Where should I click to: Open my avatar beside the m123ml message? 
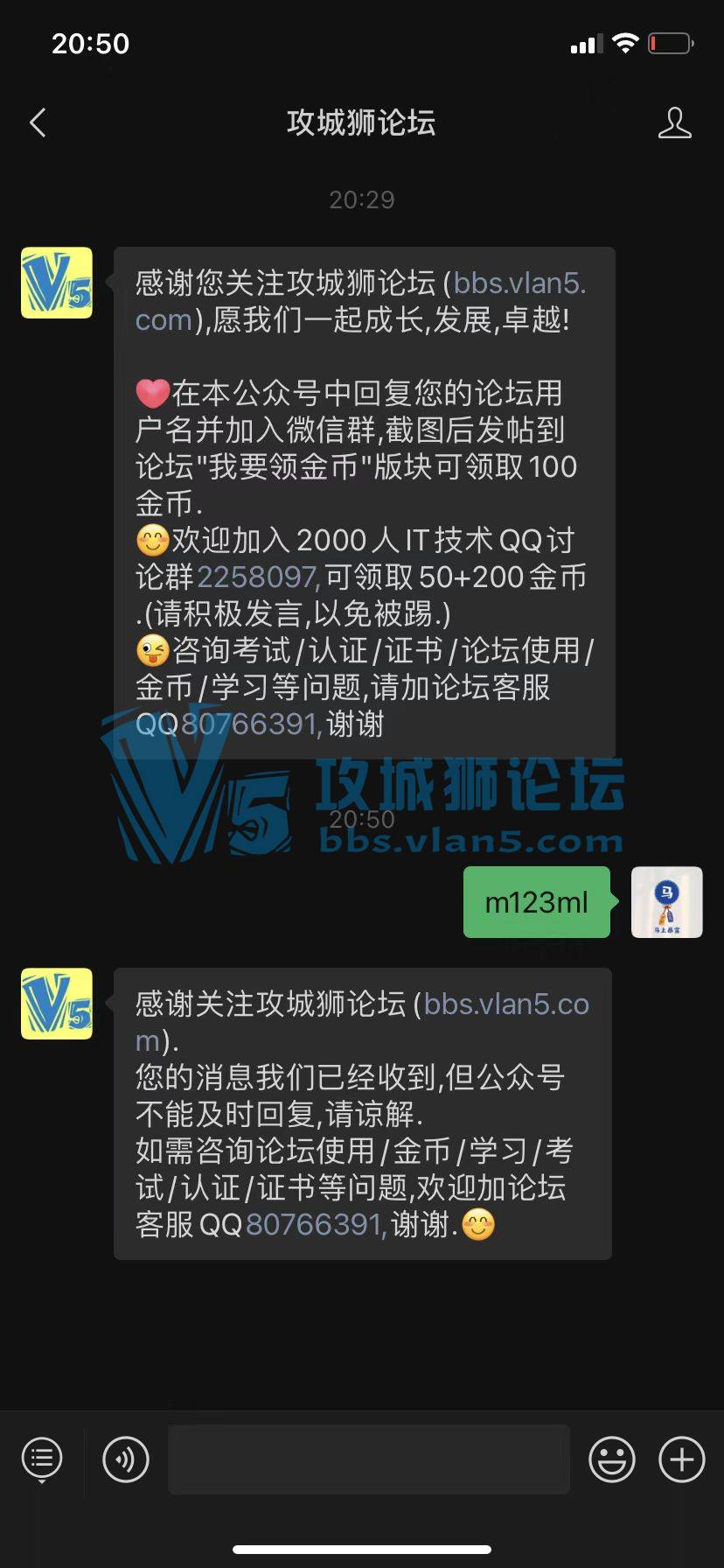pos(666,902)
